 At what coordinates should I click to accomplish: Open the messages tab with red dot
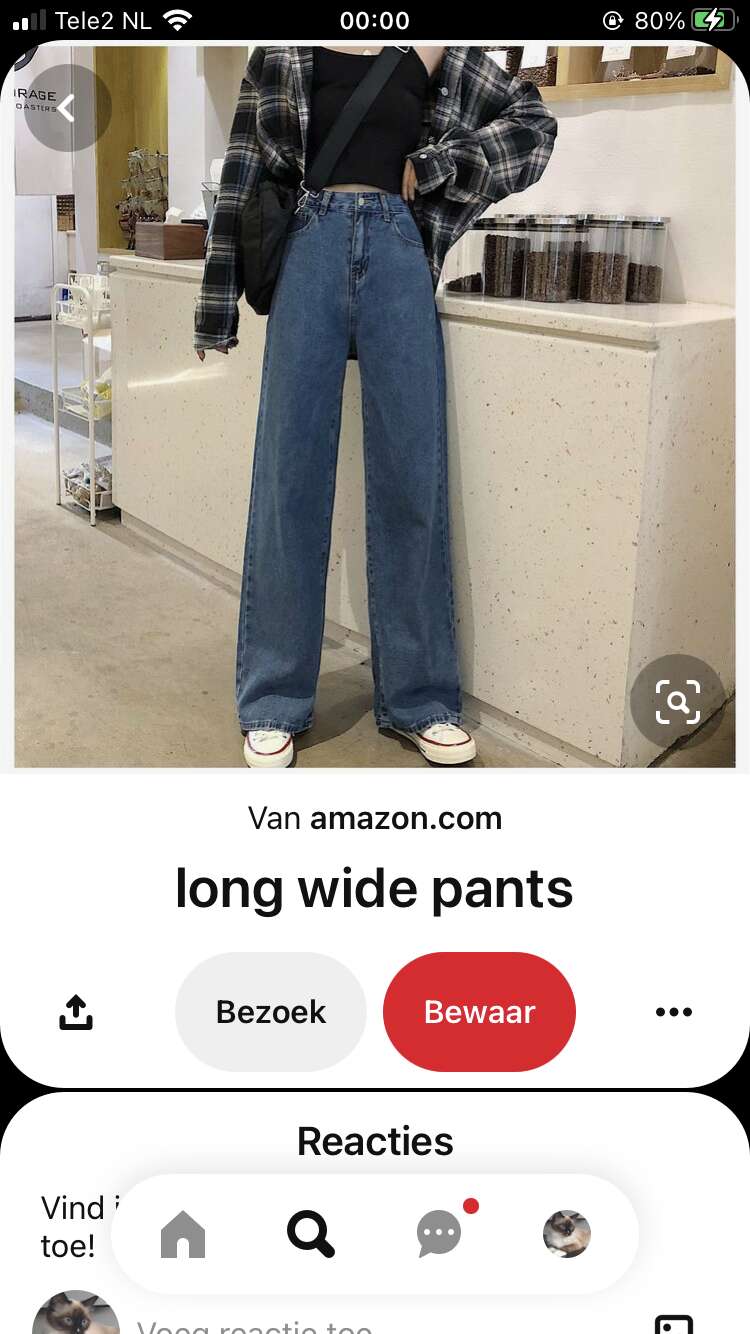(440, 1233)
